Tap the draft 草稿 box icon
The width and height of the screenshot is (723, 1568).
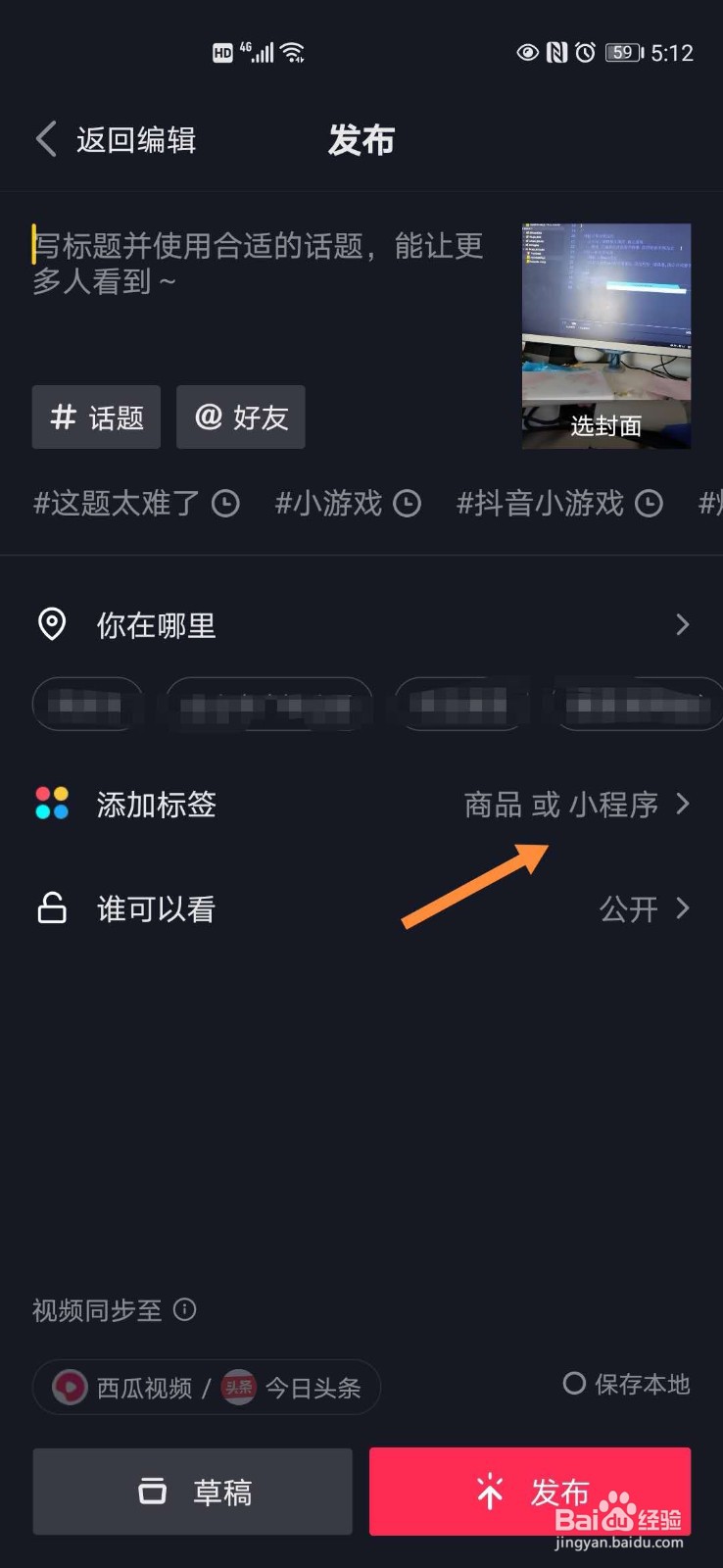point(152,1492)
